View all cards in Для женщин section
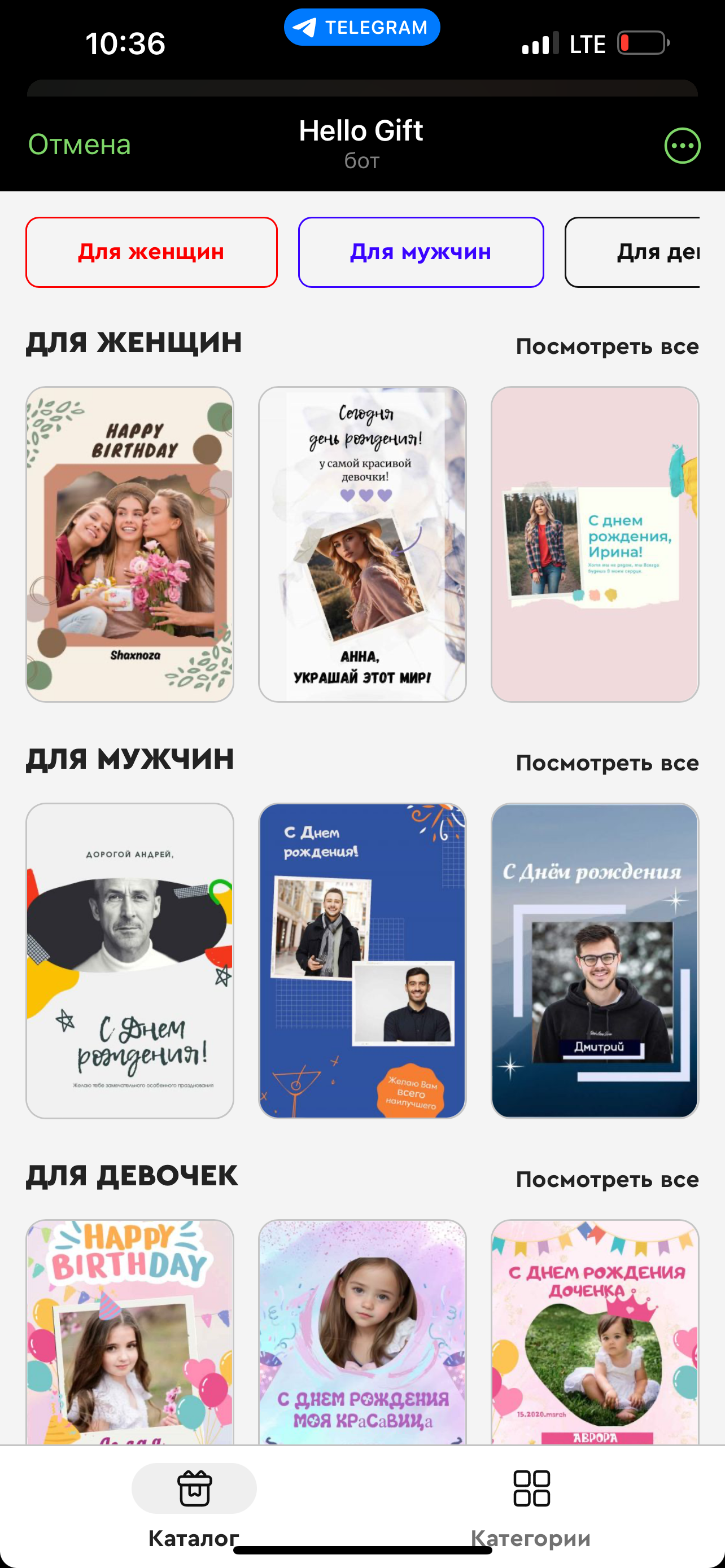Image resolution: width=725 pixels, height=1568 pixels. [x=607, y=347]
